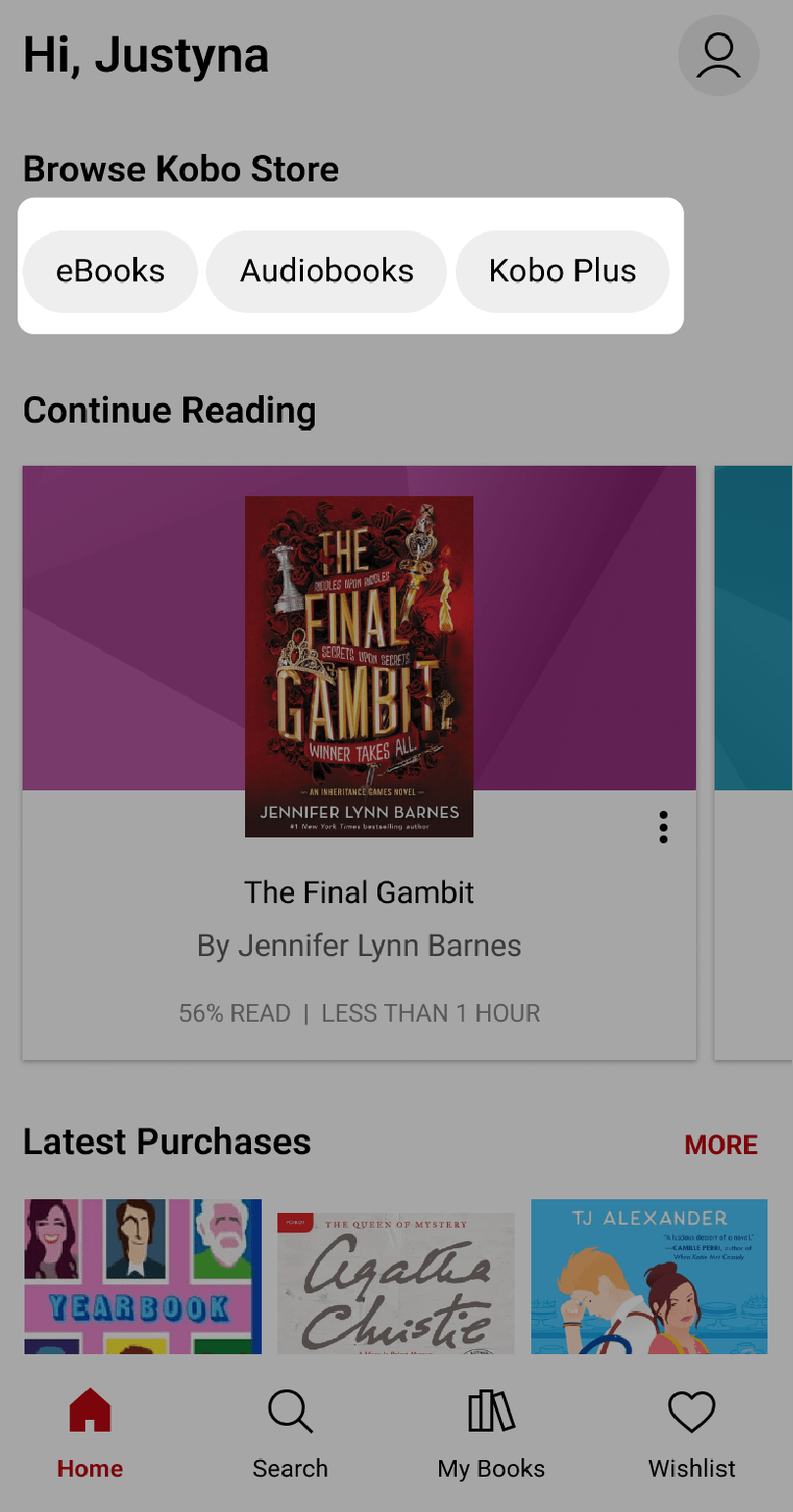Open the Kobo Plus chip

(563, 271)
